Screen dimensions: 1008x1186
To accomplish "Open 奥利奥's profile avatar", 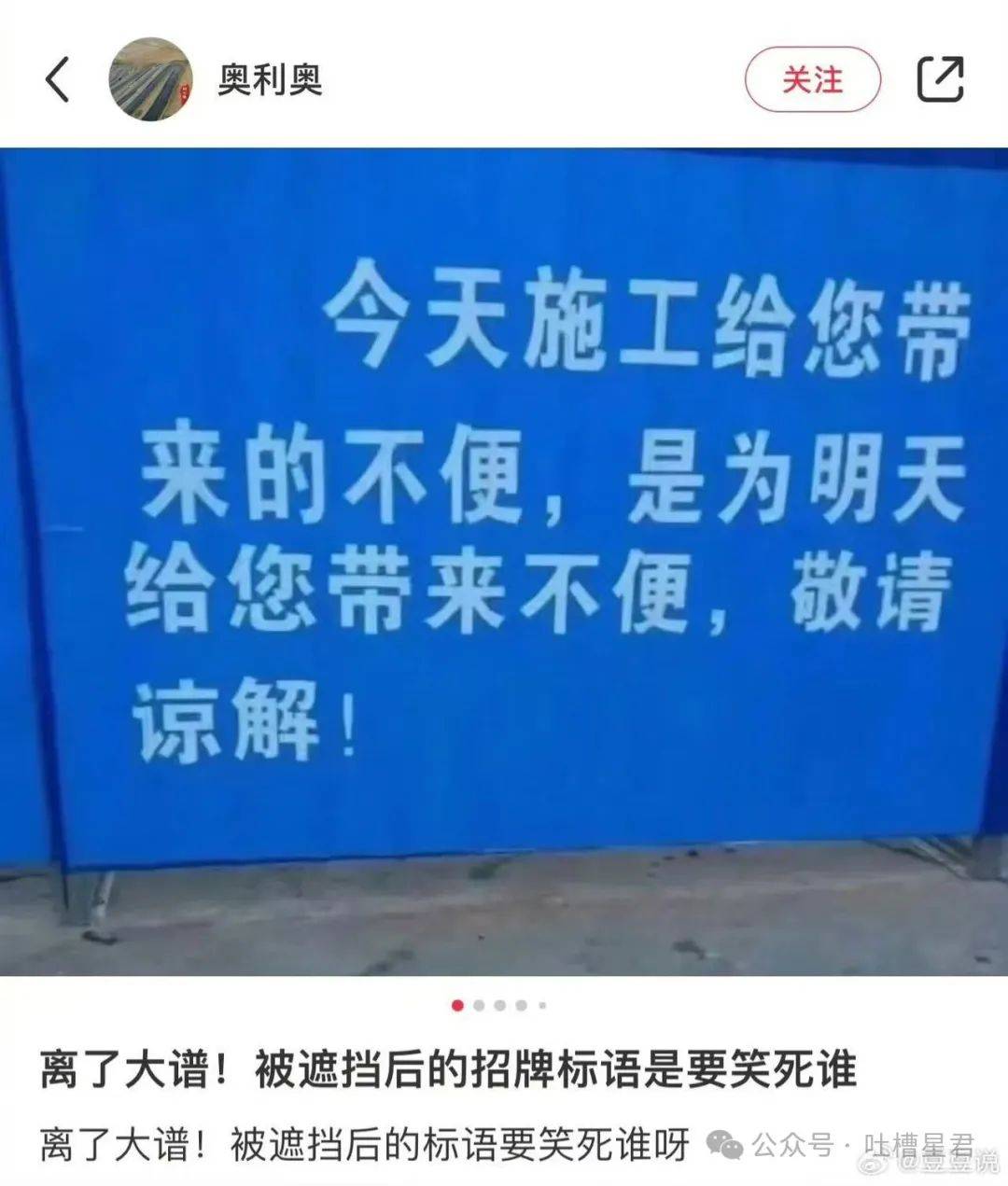I will click(x=150, y=80).
